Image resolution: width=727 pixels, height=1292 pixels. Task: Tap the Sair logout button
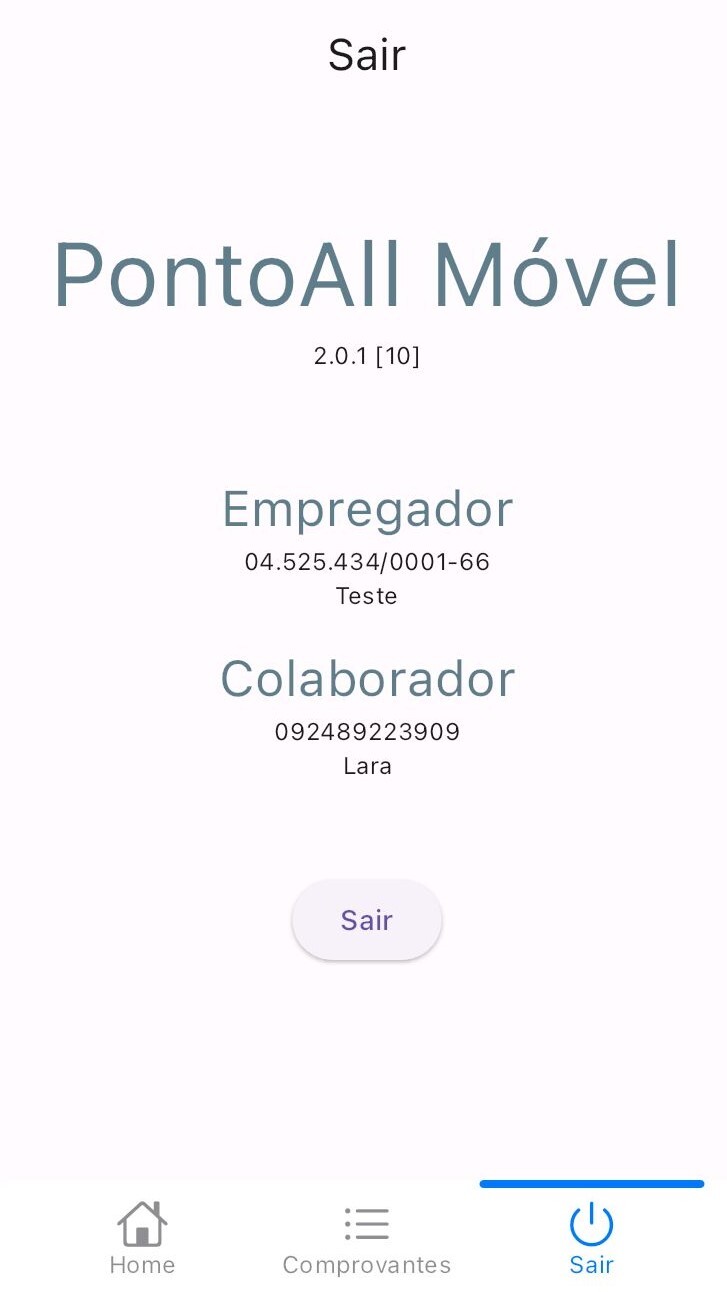coord(366,920)
